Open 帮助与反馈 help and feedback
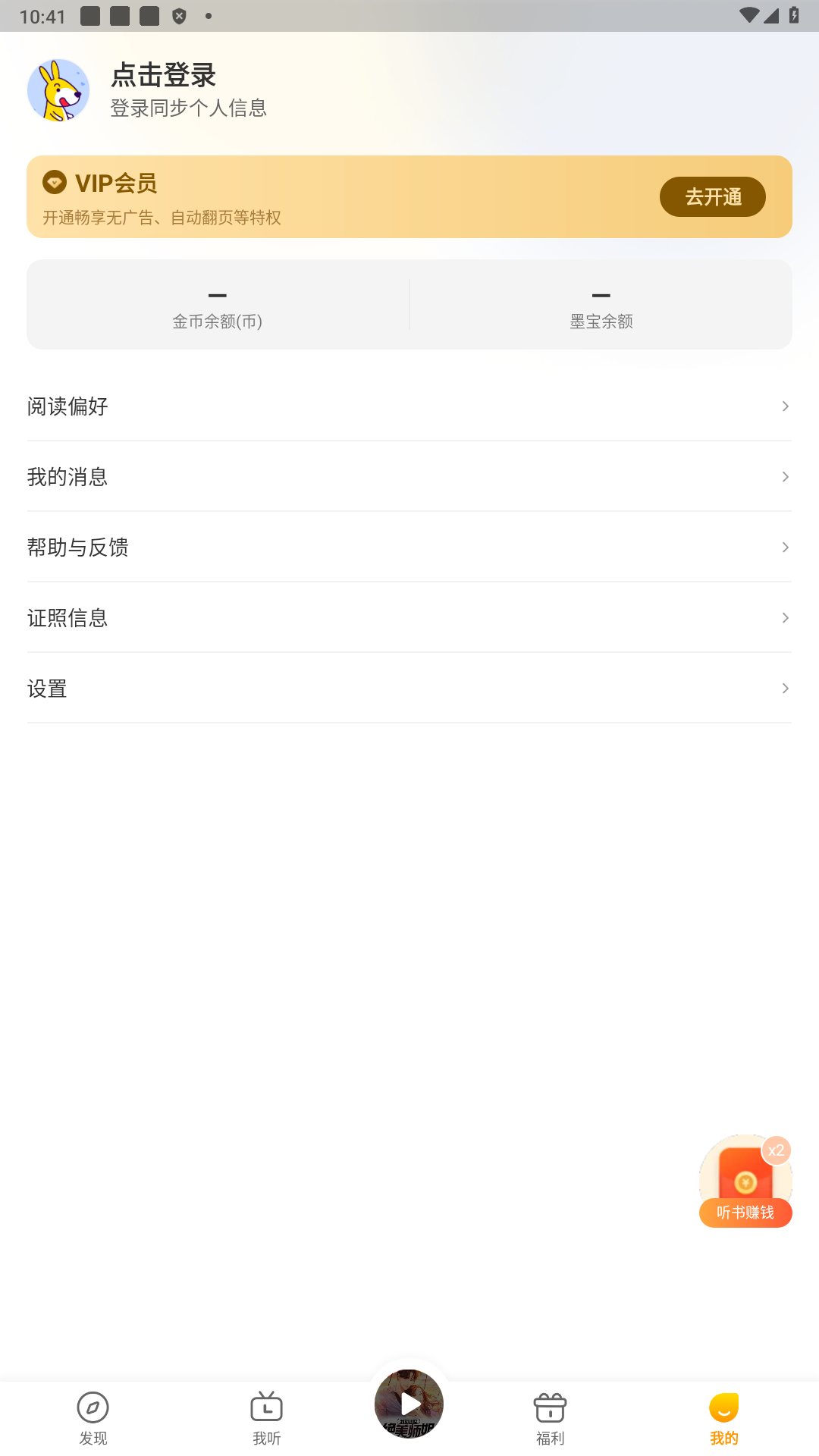Image resolution: width=819 pixels, height=1456 pixels. point(409,548)
